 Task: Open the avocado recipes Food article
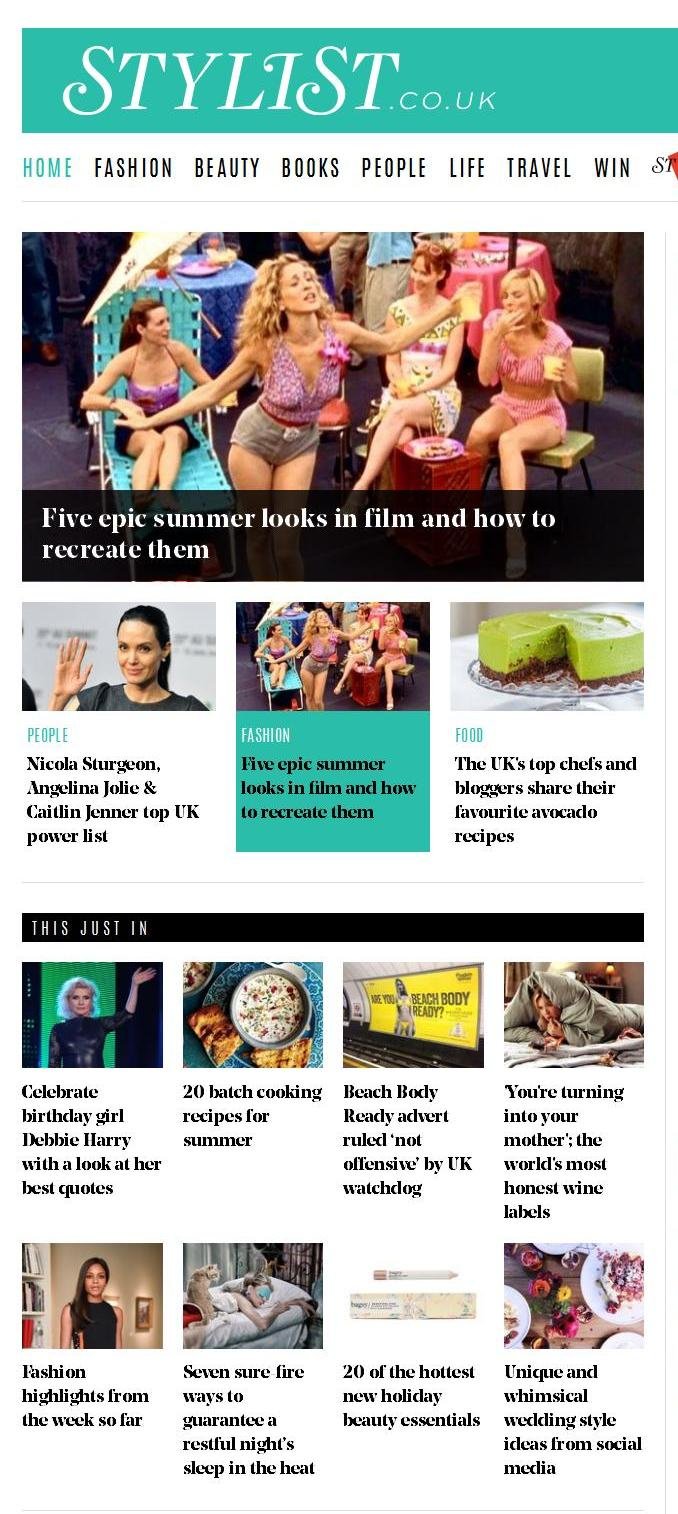pos(546,799)
